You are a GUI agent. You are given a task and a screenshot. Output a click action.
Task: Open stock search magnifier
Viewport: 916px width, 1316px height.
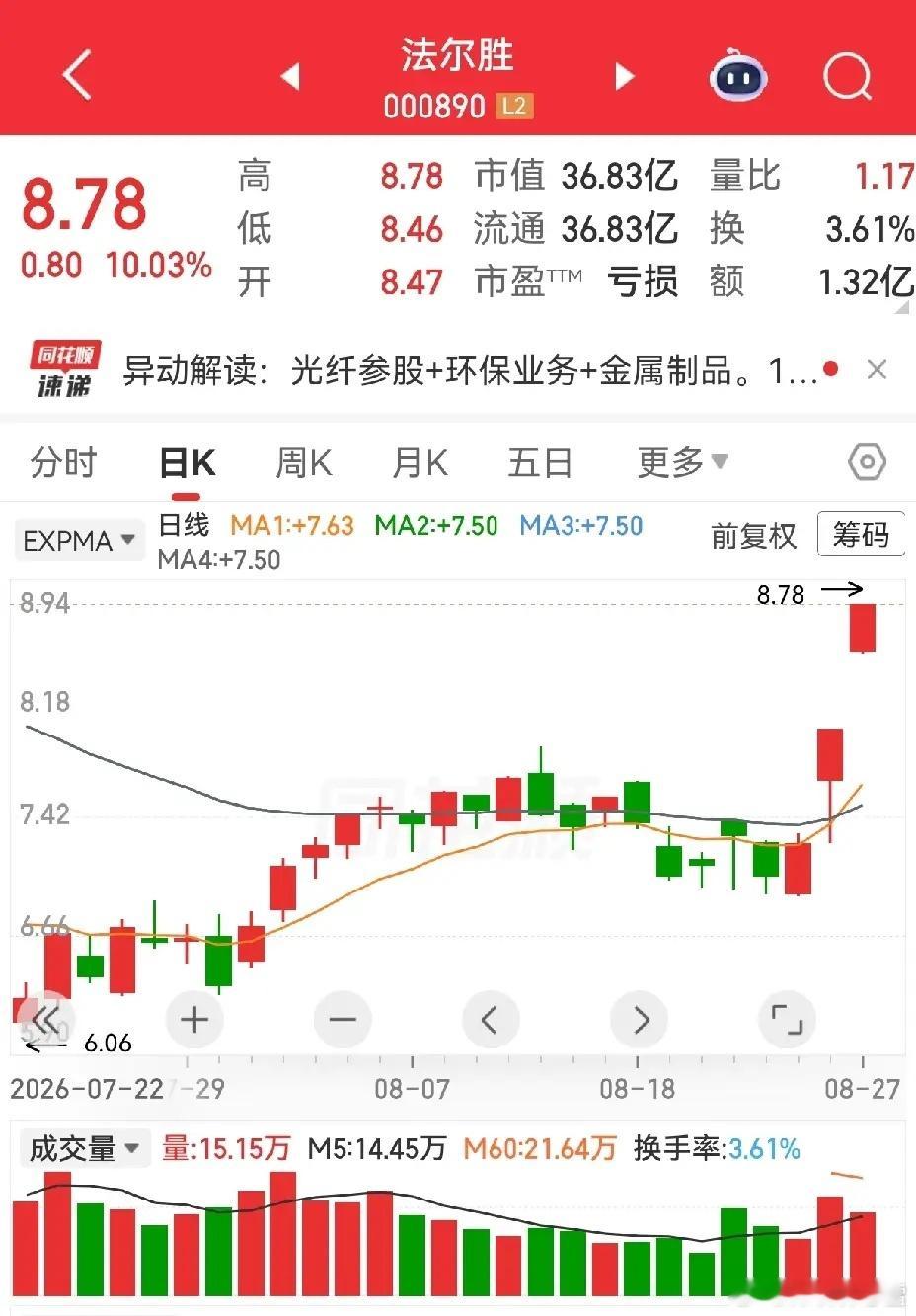(x=848, y=75)
